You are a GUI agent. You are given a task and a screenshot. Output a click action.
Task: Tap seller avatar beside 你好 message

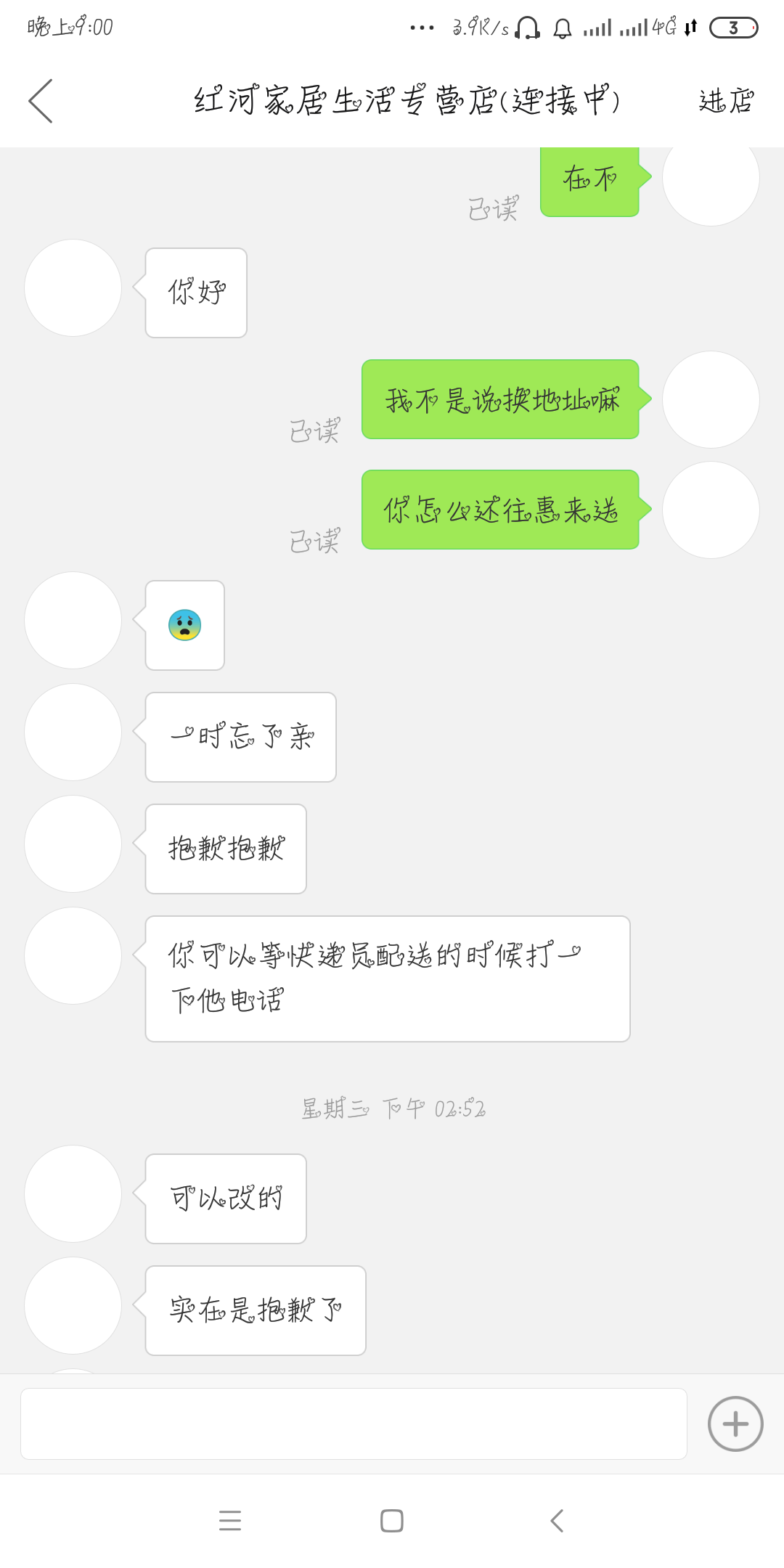[x=73, y=288]
